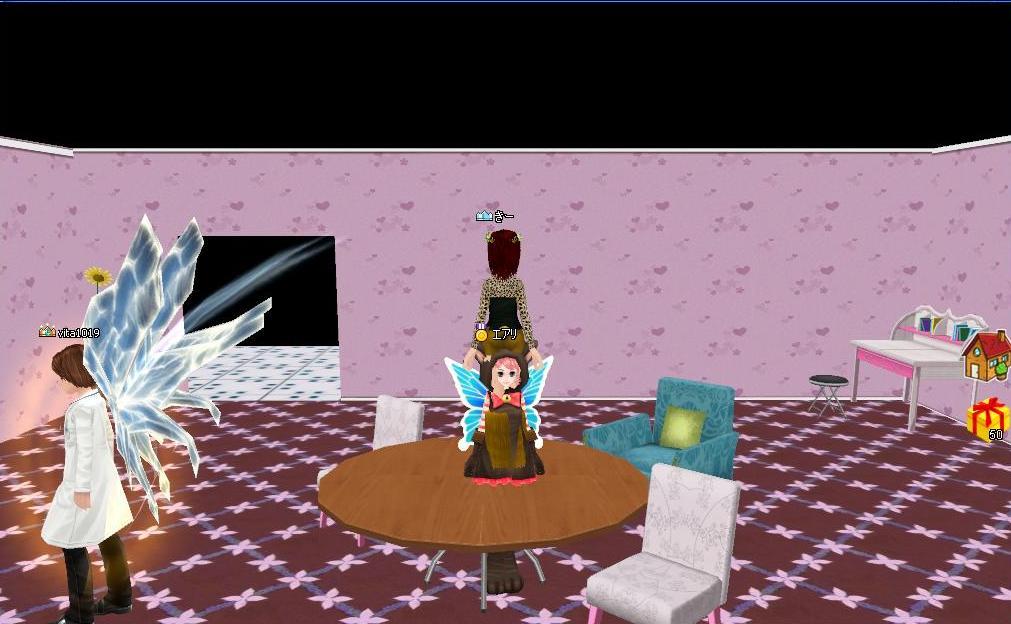The width and height of the screenshot is (1011, 624).
Task: Open the house icon menu
Action: click(x=987, y=356)
